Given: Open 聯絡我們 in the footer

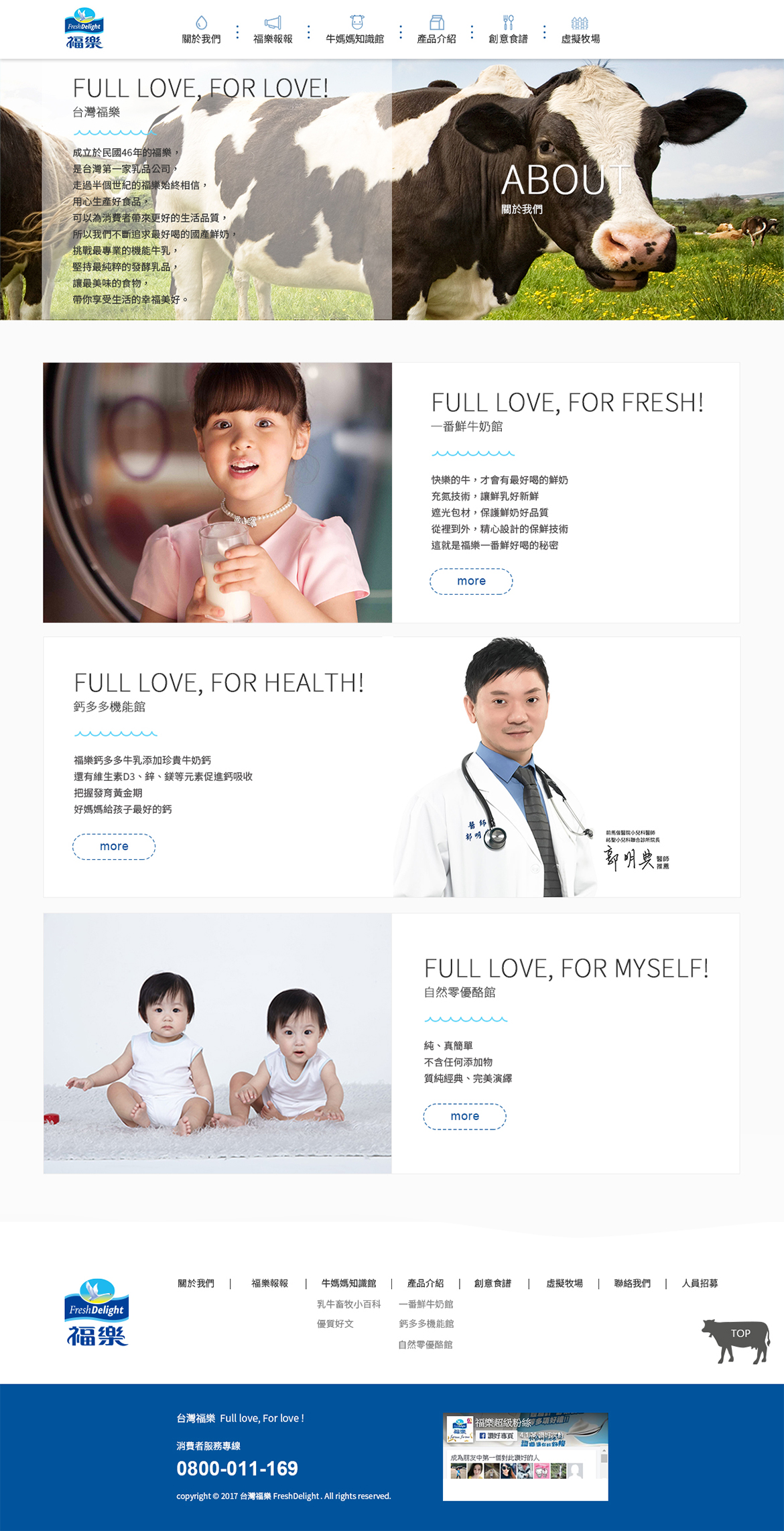Looking at the screenshot, I should pos(632,1283).
